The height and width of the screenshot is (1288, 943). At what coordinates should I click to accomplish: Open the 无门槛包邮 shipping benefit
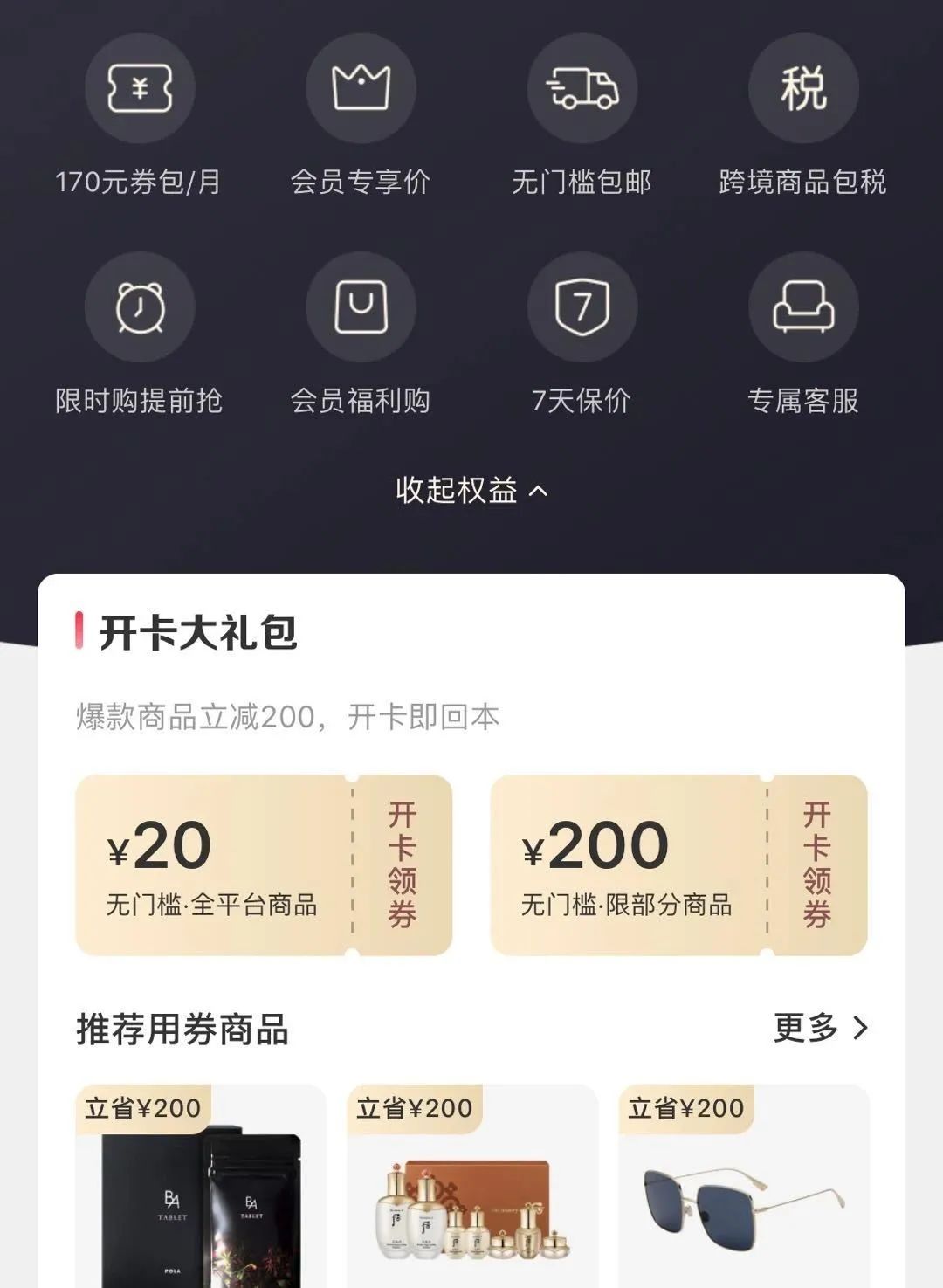coord(582,88)
